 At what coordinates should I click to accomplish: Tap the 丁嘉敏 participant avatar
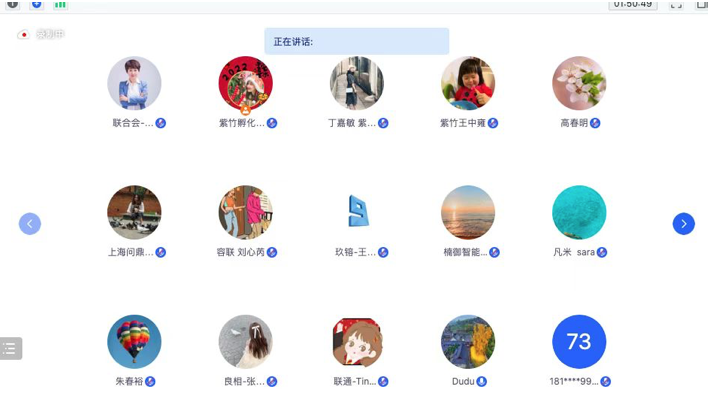coord(357,84)
